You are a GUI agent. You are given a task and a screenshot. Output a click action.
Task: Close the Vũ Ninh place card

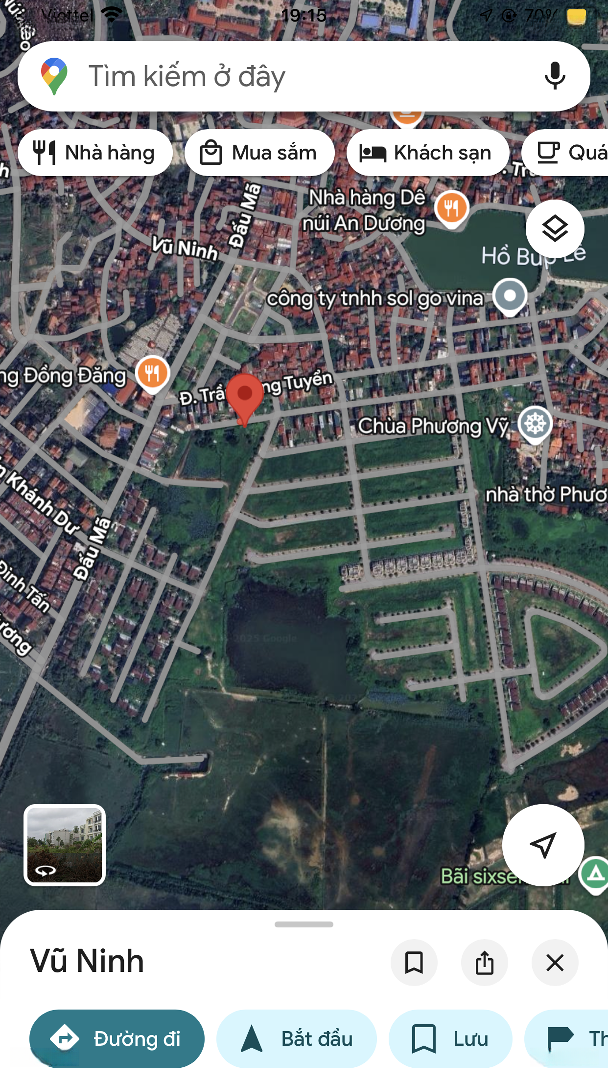(555, 963)
